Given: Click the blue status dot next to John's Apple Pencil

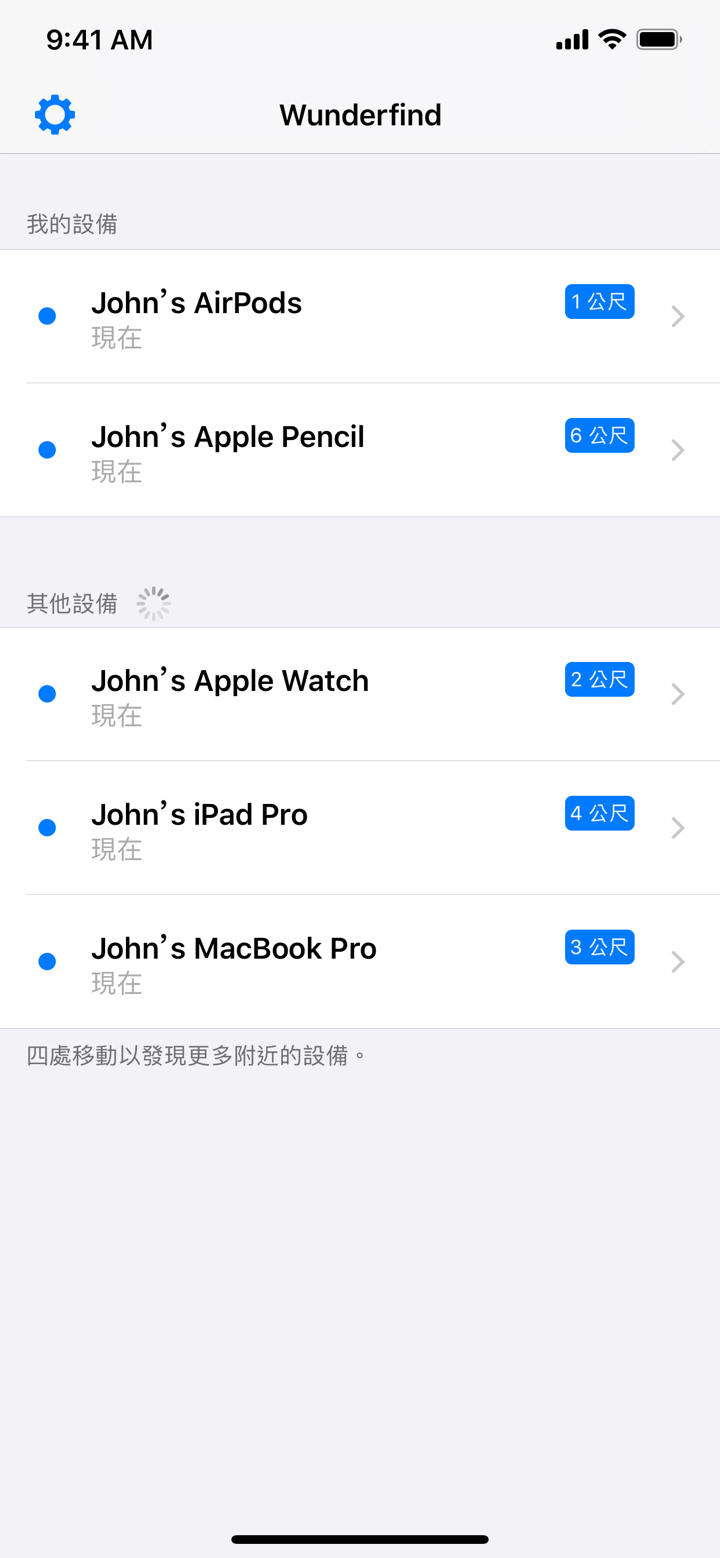Looking at the screenshot, I should 46,449.
